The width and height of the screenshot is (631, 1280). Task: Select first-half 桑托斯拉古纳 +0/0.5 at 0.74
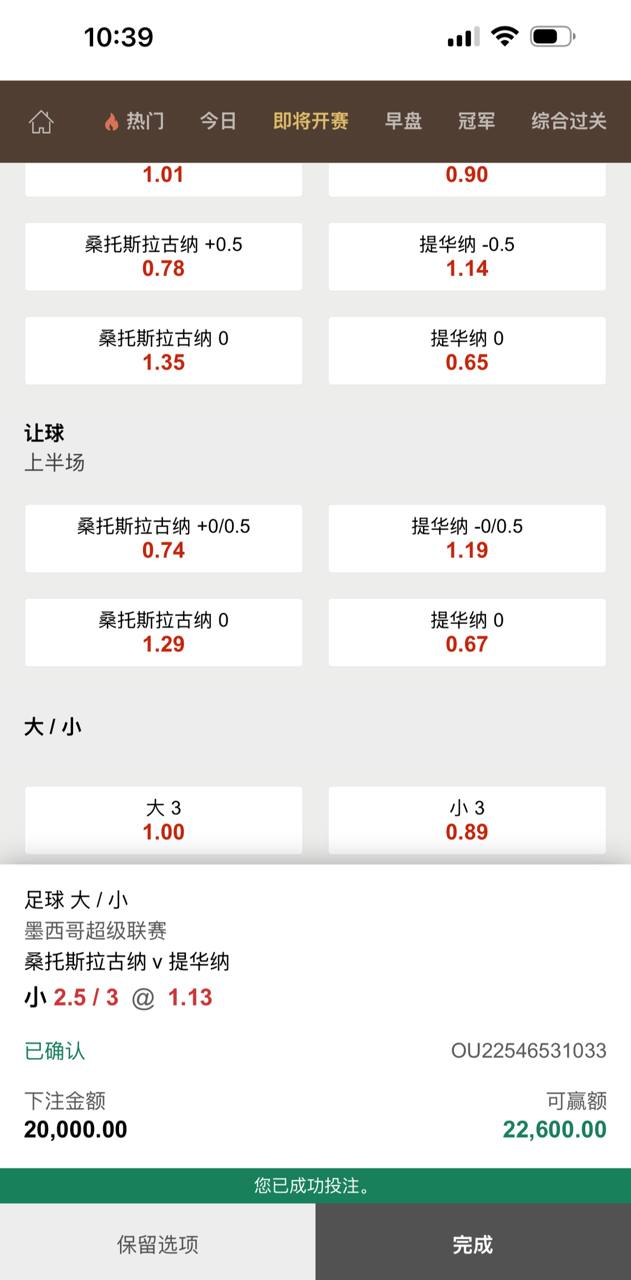(x=164, y=539)
